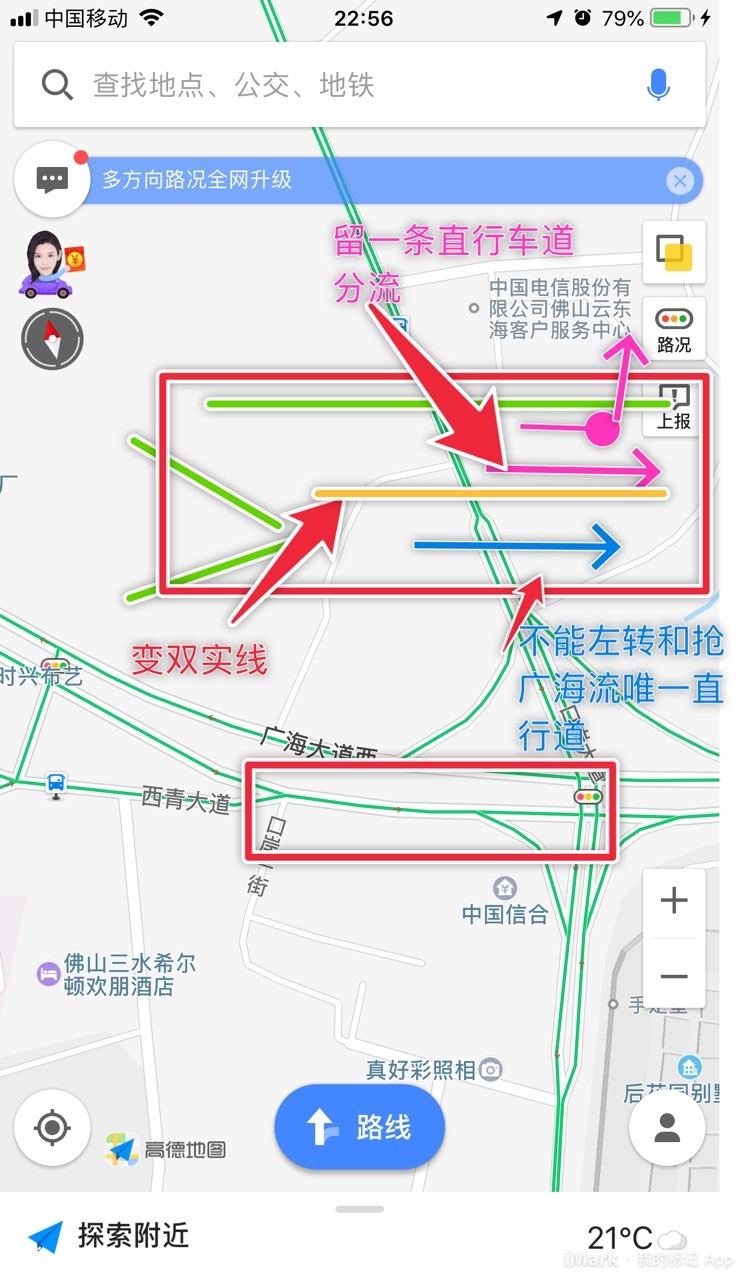Screen dimensions: 748x1279
Task: Open the multi-direction traffic upgrade banner
Action: coord(380,181)
